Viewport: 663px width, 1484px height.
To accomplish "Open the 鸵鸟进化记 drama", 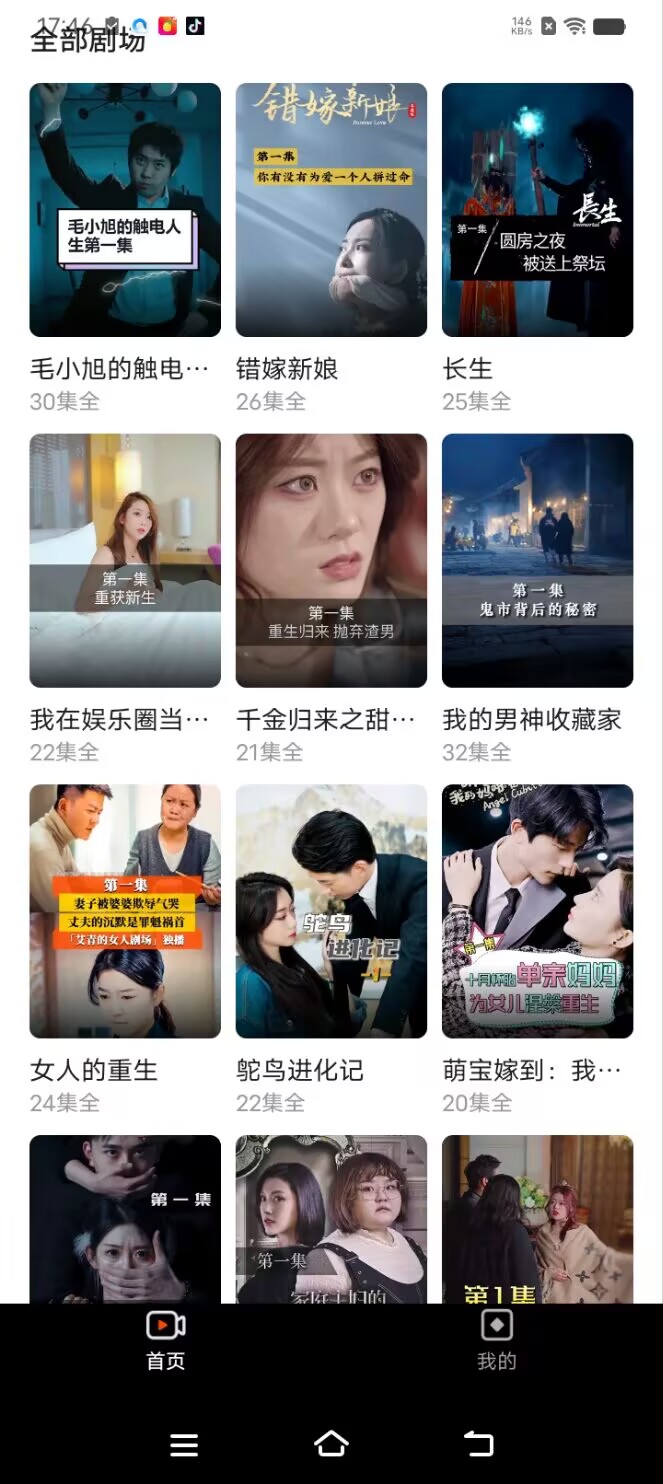I will (331, 911).
